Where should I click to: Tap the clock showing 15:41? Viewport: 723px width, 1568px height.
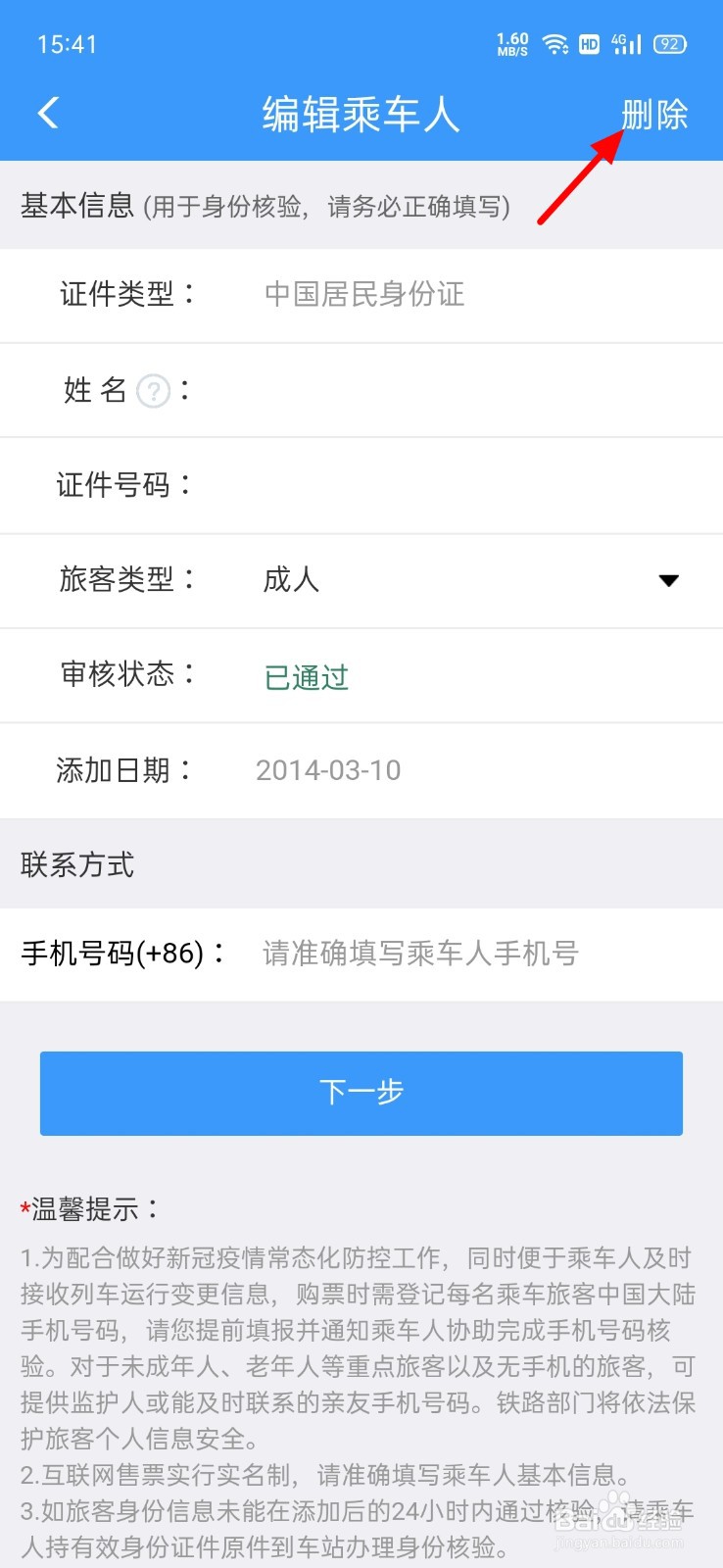click(x=68, y=43)
